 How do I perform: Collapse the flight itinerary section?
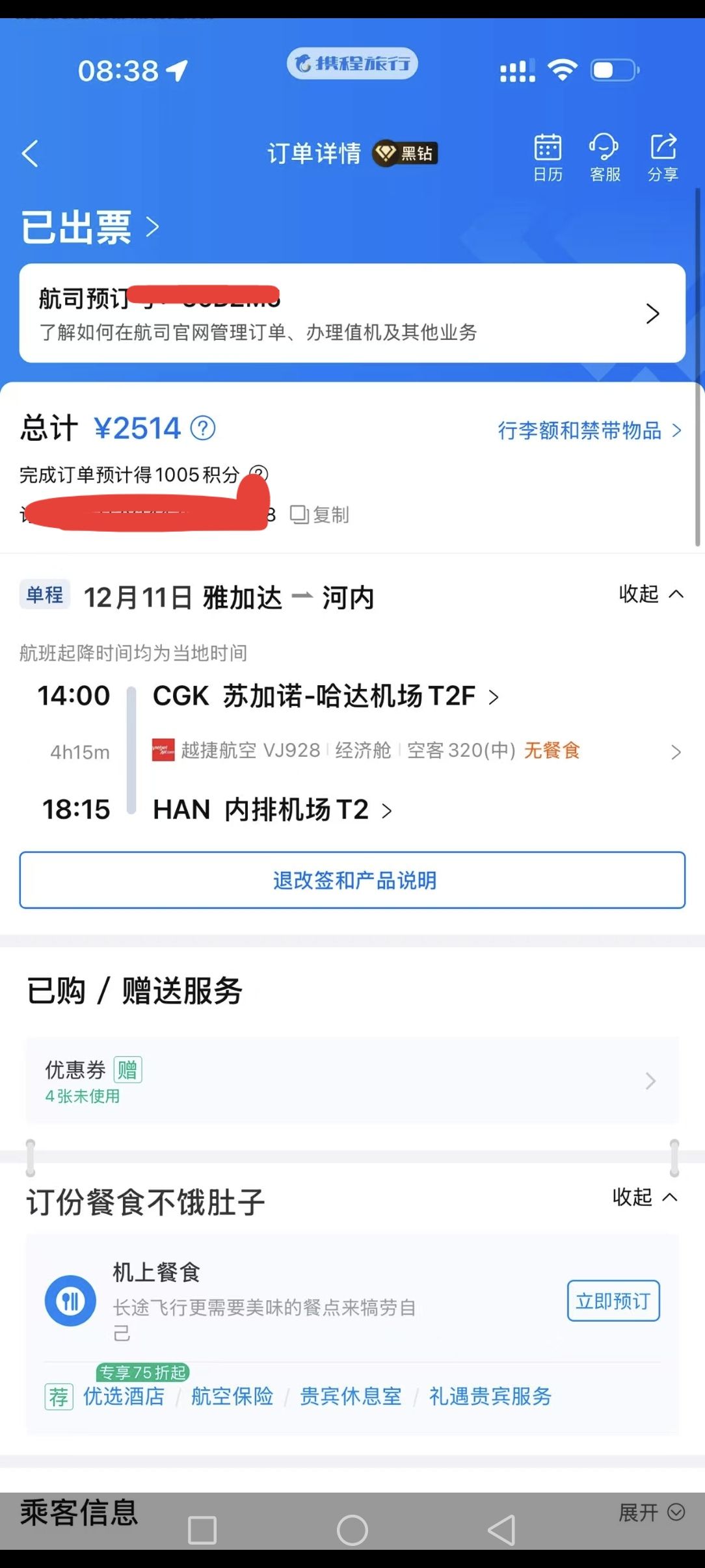tap(650, 594)
